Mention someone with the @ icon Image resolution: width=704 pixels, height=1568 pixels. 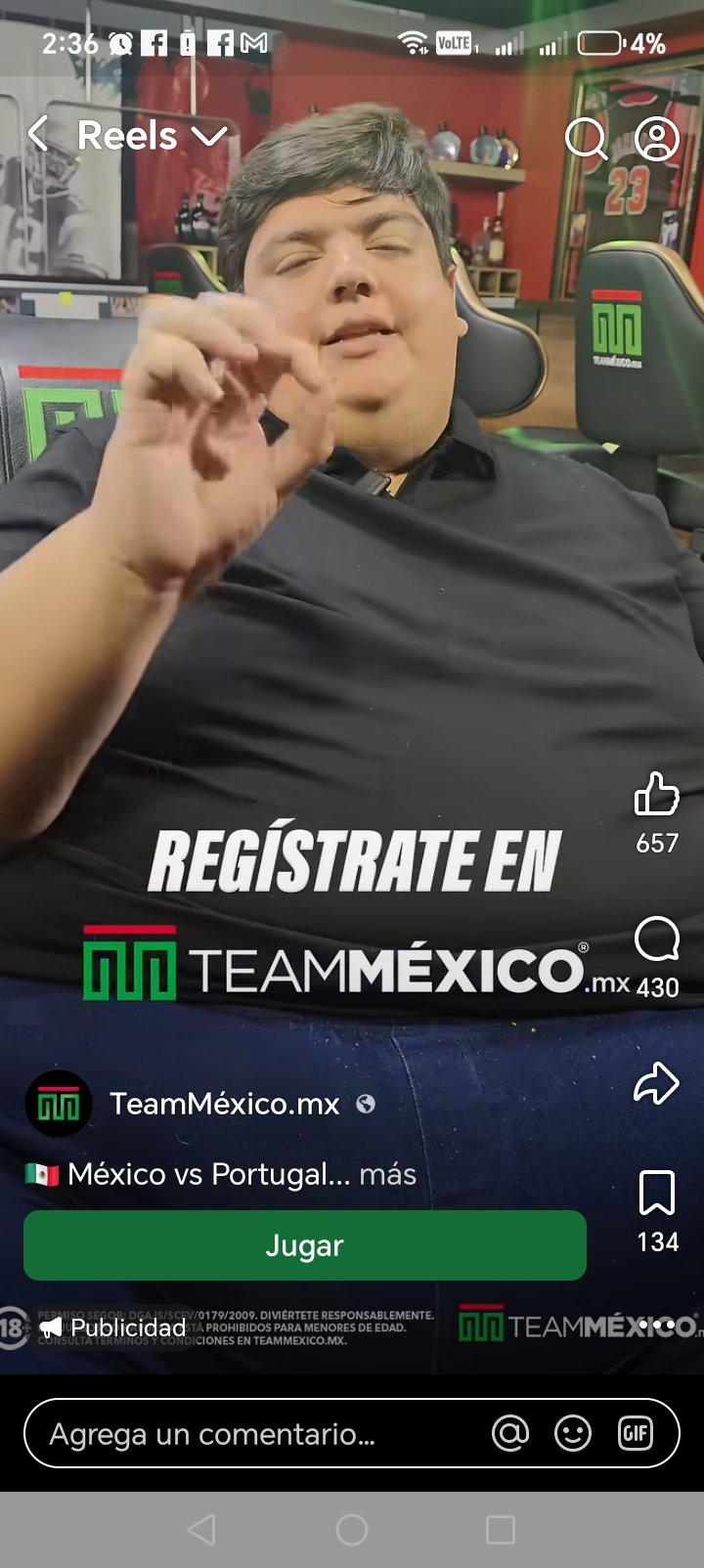(510, 1434)
